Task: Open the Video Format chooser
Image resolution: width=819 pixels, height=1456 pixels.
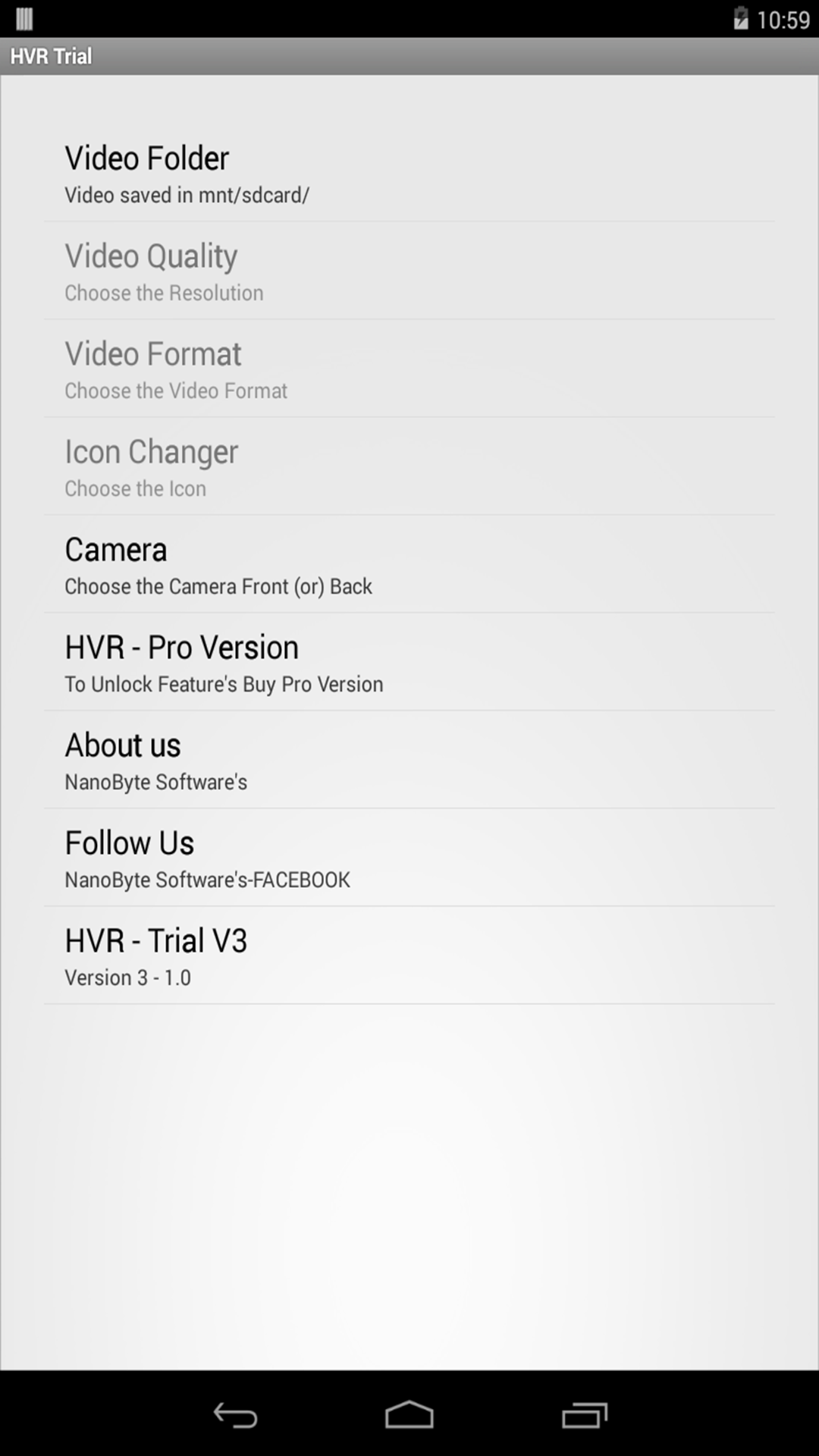Action: tap(409, 368)
